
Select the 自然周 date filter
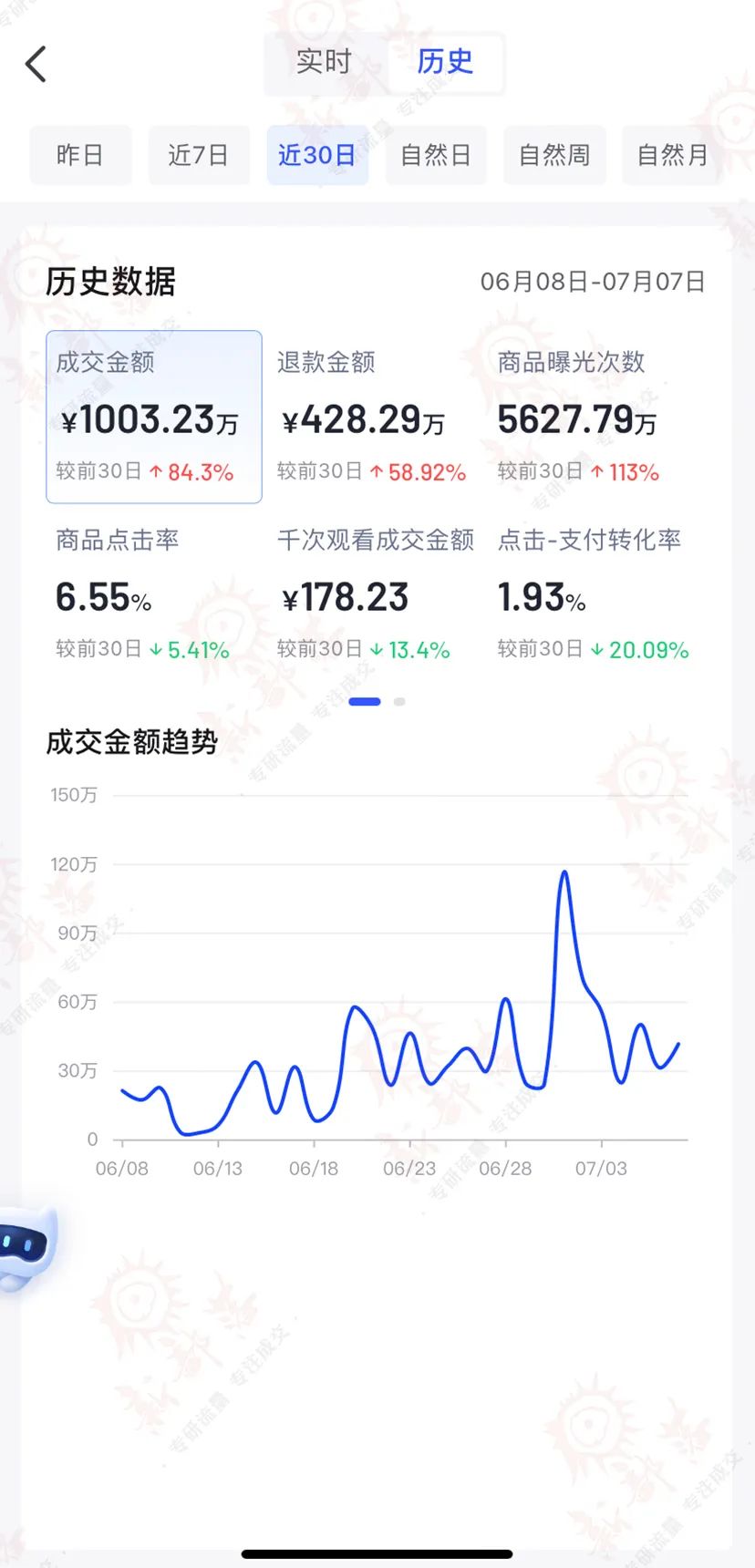pyautogui.click(x=554, y=155)
